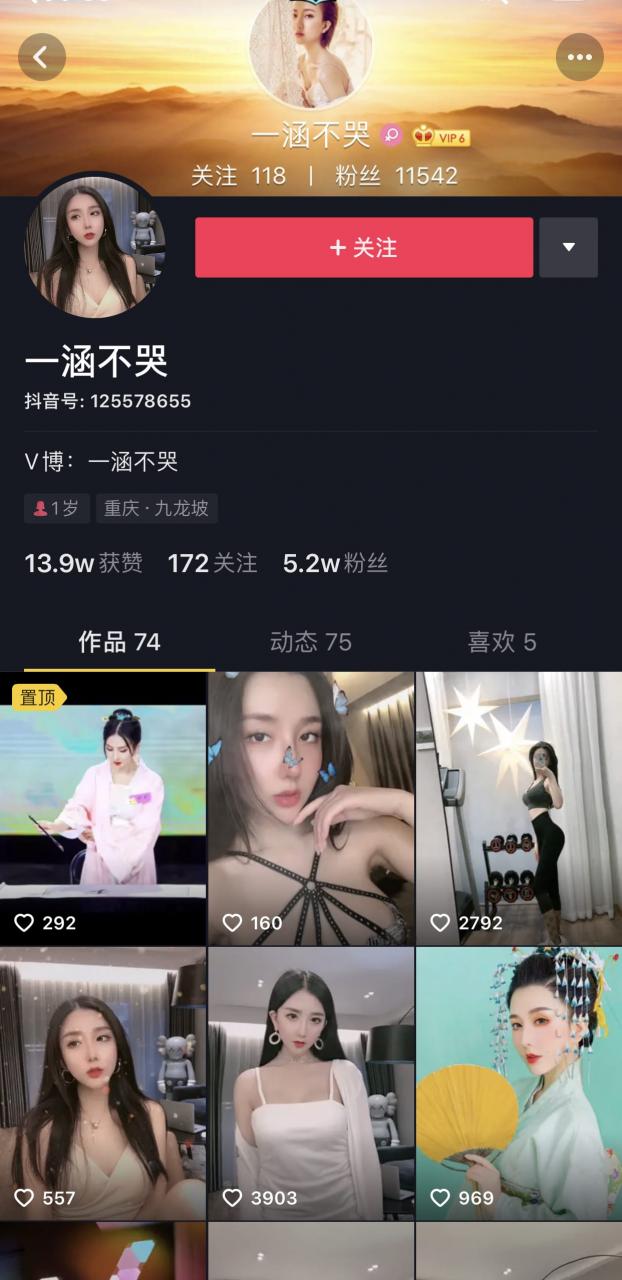Expand the dropdown arrow beside follow button
Image resolution: width=622 pixels, height=1280 pixels.
pos(568,248)
